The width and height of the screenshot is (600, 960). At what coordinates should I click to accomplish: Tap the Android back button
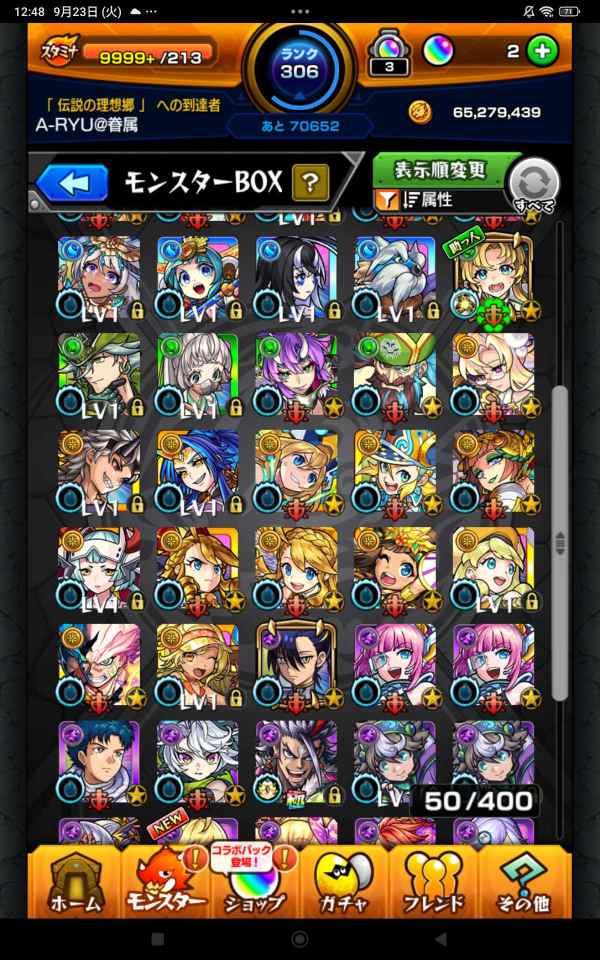point(441,940)
